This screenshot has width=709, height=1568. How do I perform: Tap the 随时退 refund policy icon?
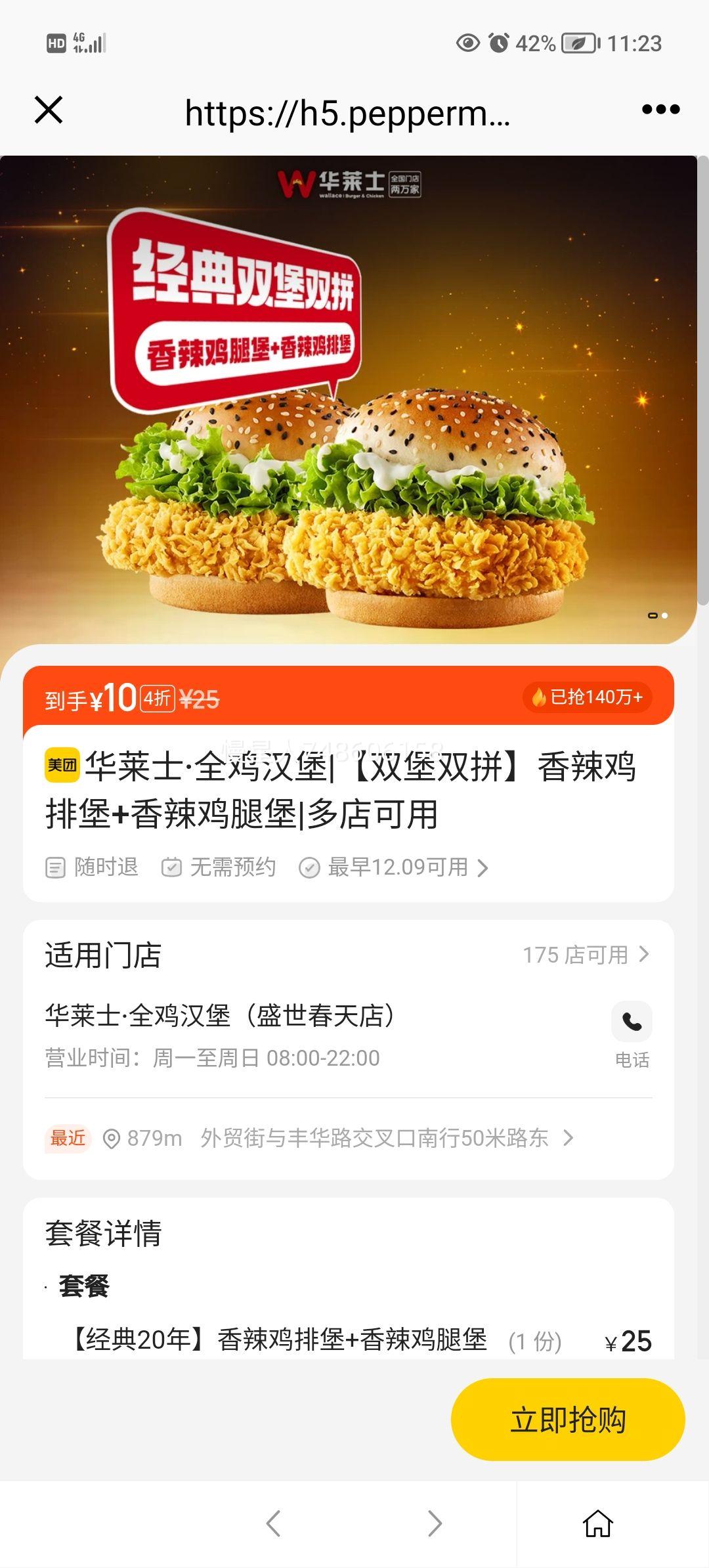pos(56,867)
